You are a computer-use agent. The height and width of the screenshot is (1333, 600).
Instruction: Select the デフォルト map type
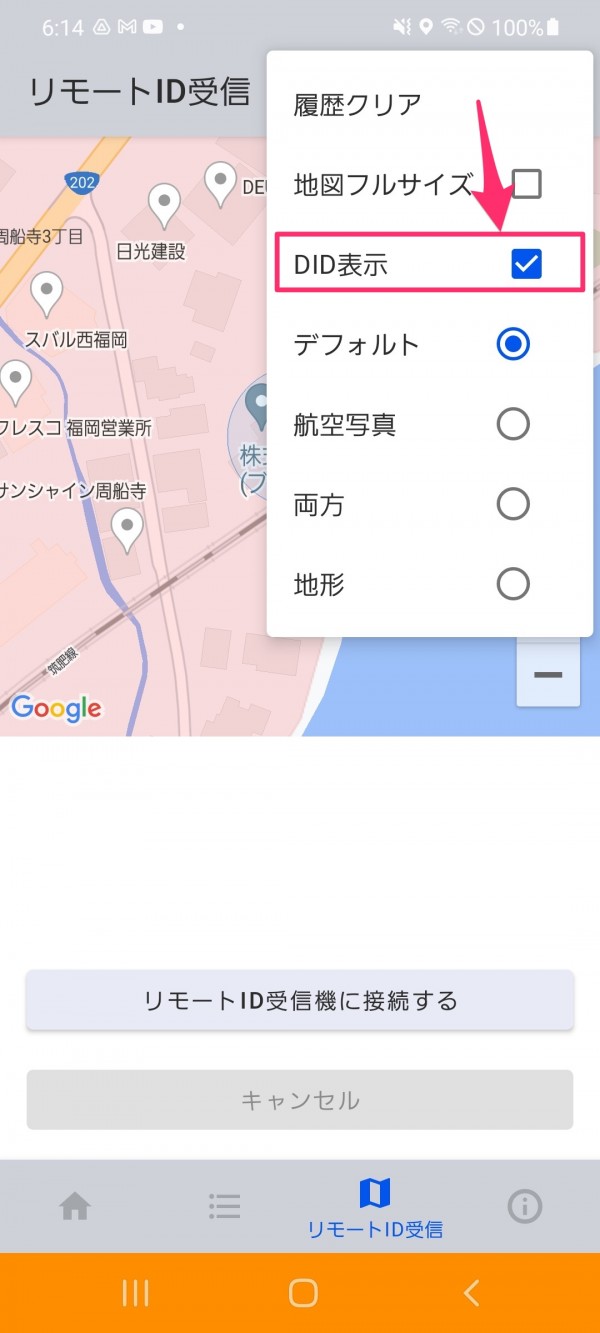click(x=513, y=344)
